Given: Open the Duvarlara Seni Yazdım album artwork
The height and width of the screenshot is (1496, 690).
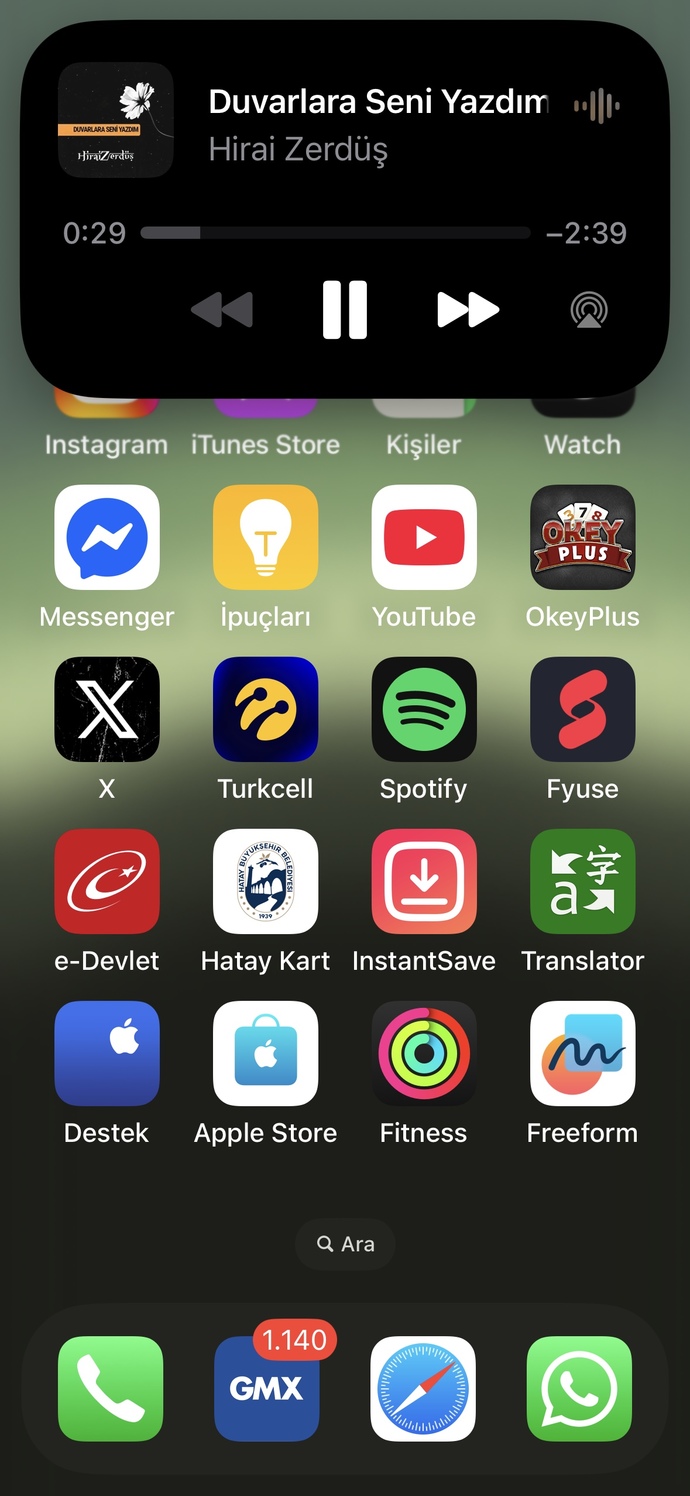Looking at the screenshot, I should (116, 120).
